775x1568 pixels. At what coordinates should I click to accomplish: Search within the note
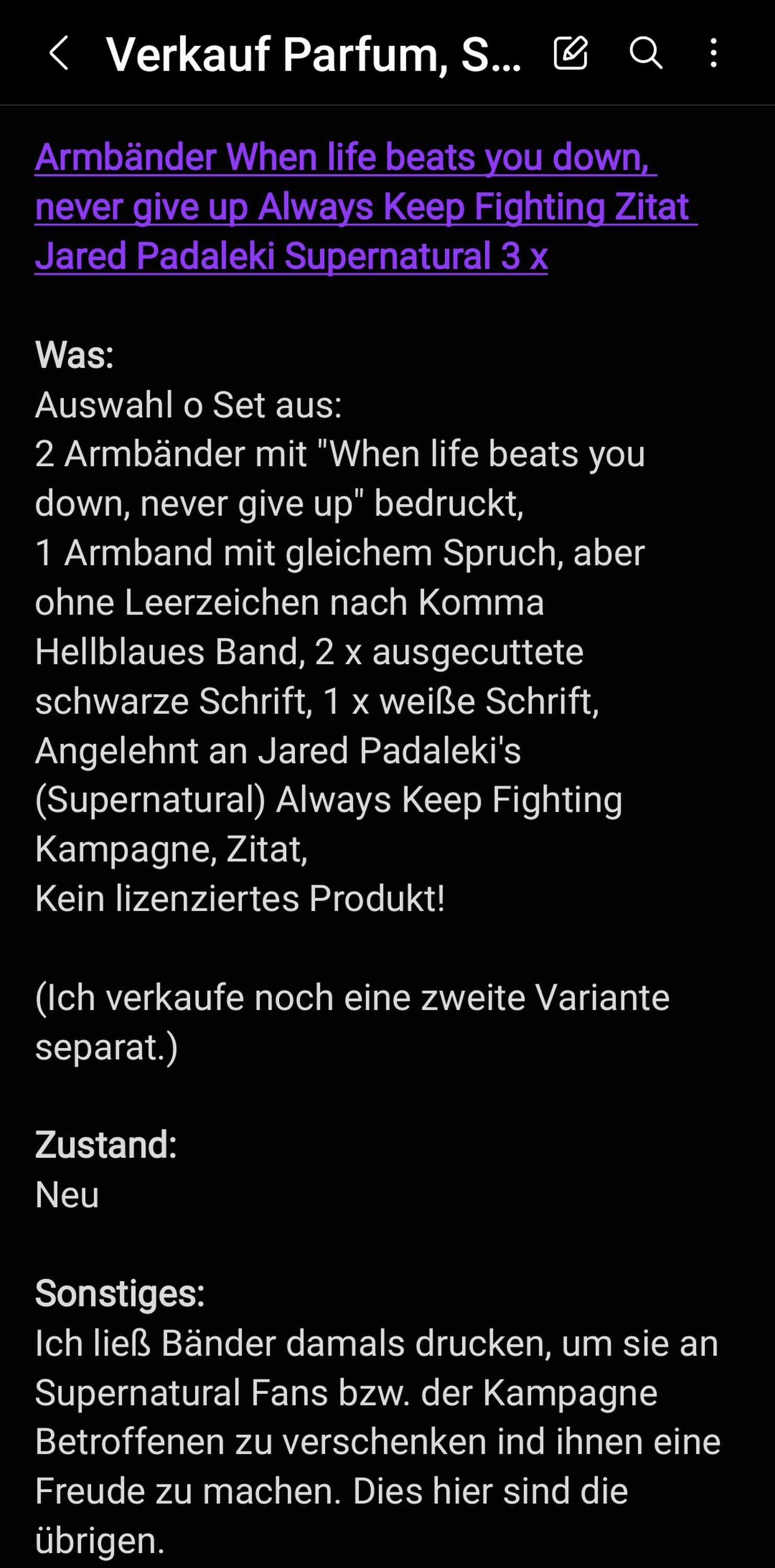click(x=645, y=53)
